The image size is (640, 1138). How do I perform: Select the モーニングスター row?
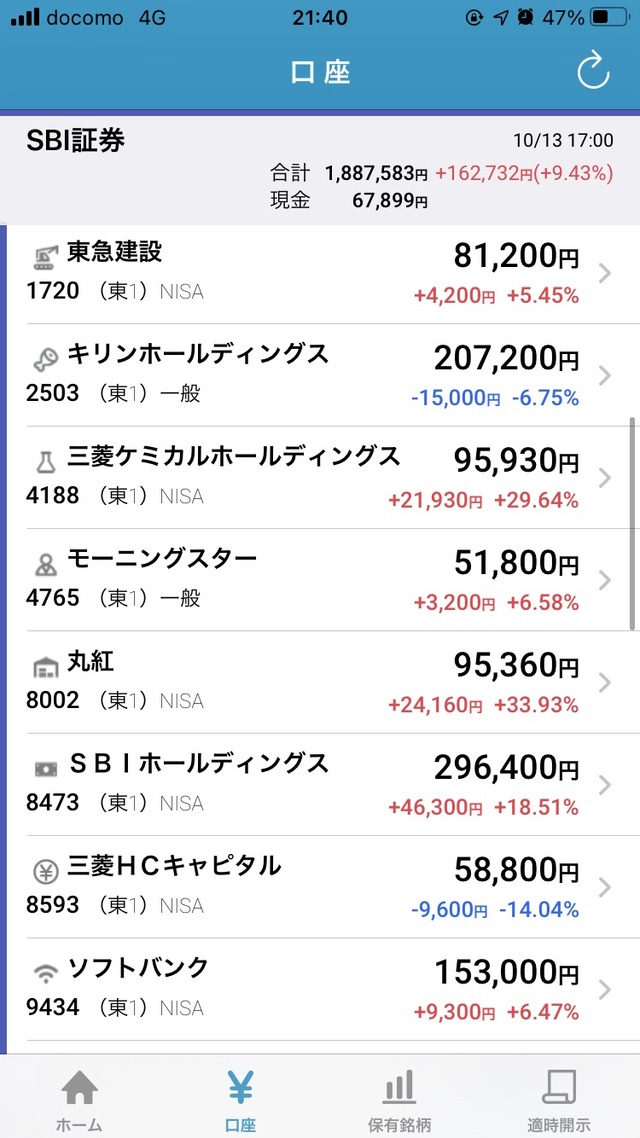tap(320, 580)
